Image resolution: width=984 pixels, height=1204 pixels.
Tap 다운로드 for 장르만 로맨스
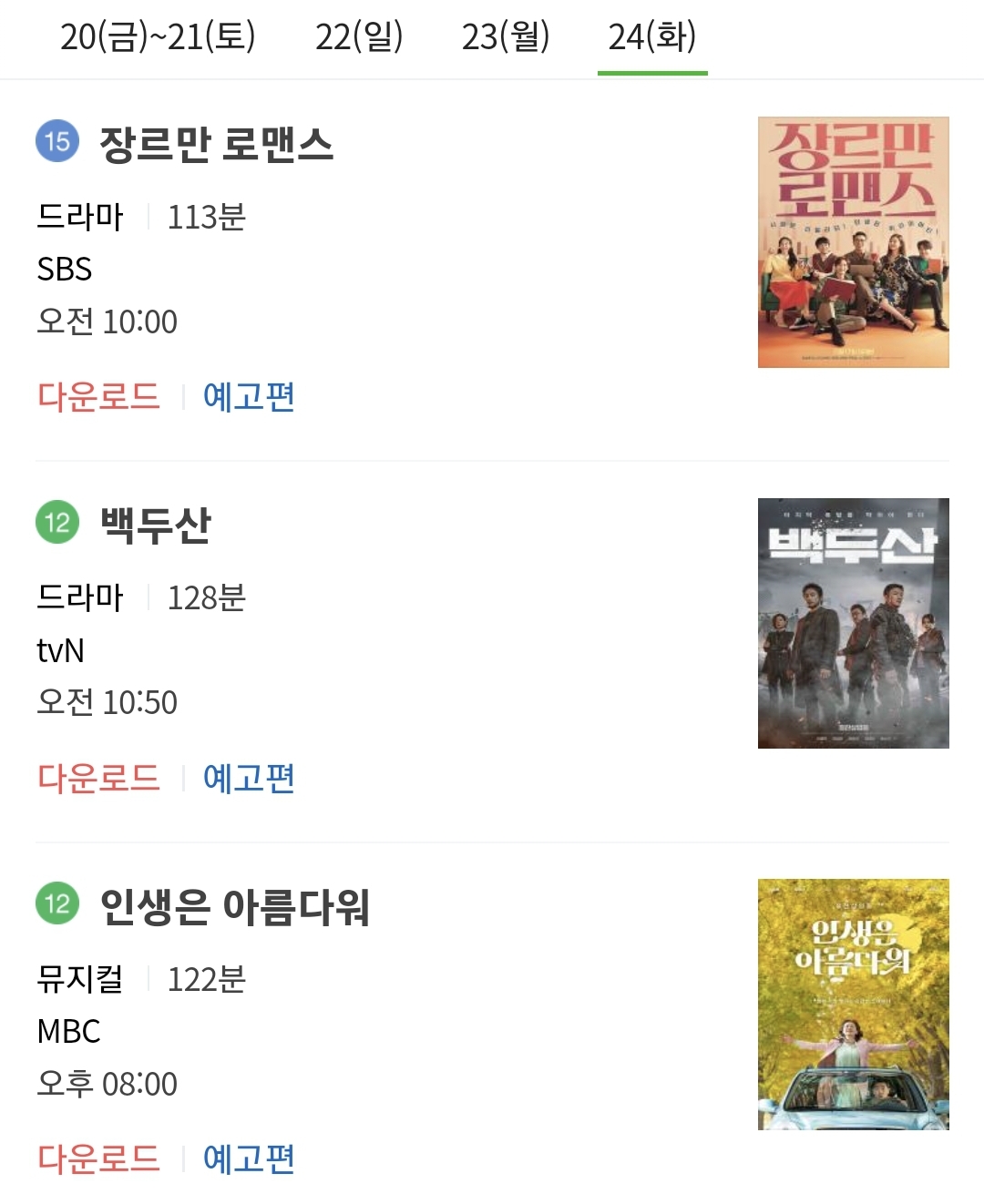[x=98, y=397]
